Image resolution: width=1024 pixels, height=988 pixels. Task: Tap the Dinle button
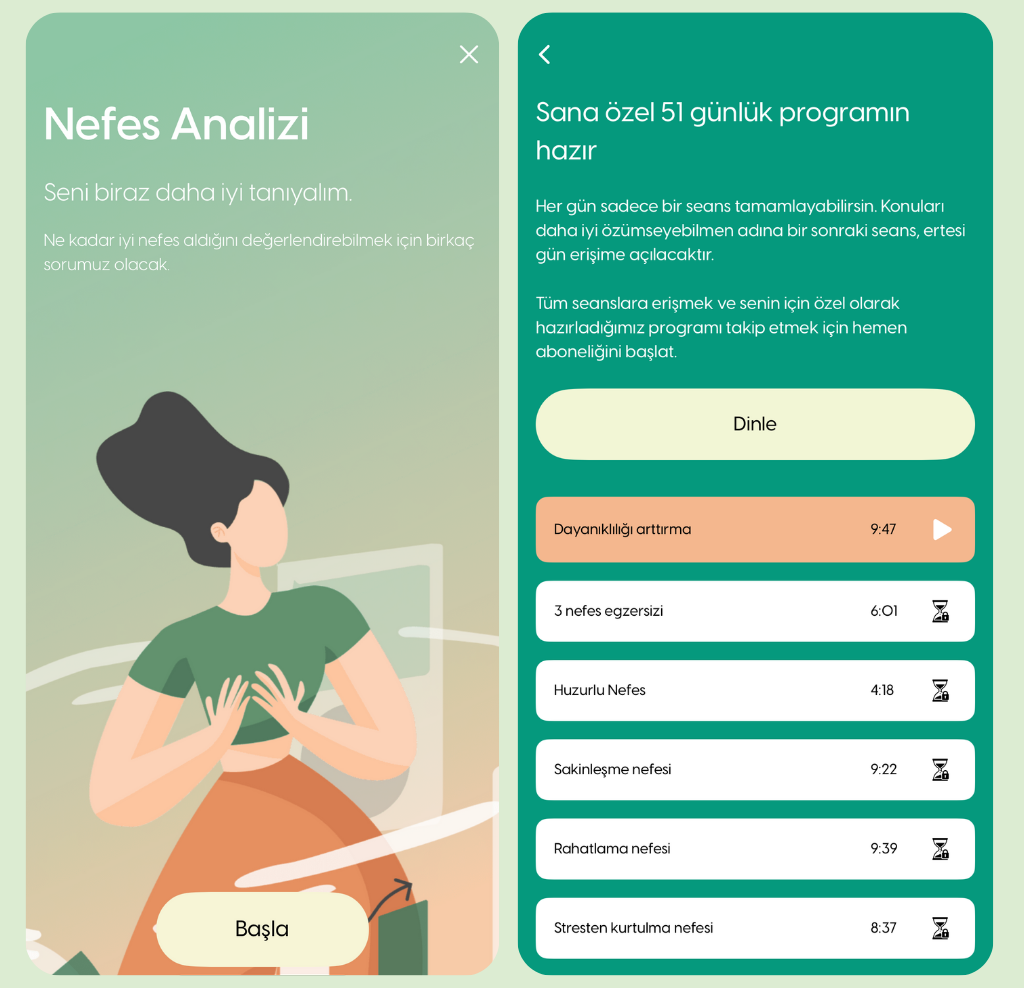pyautogui.click(x=754, y=424)
